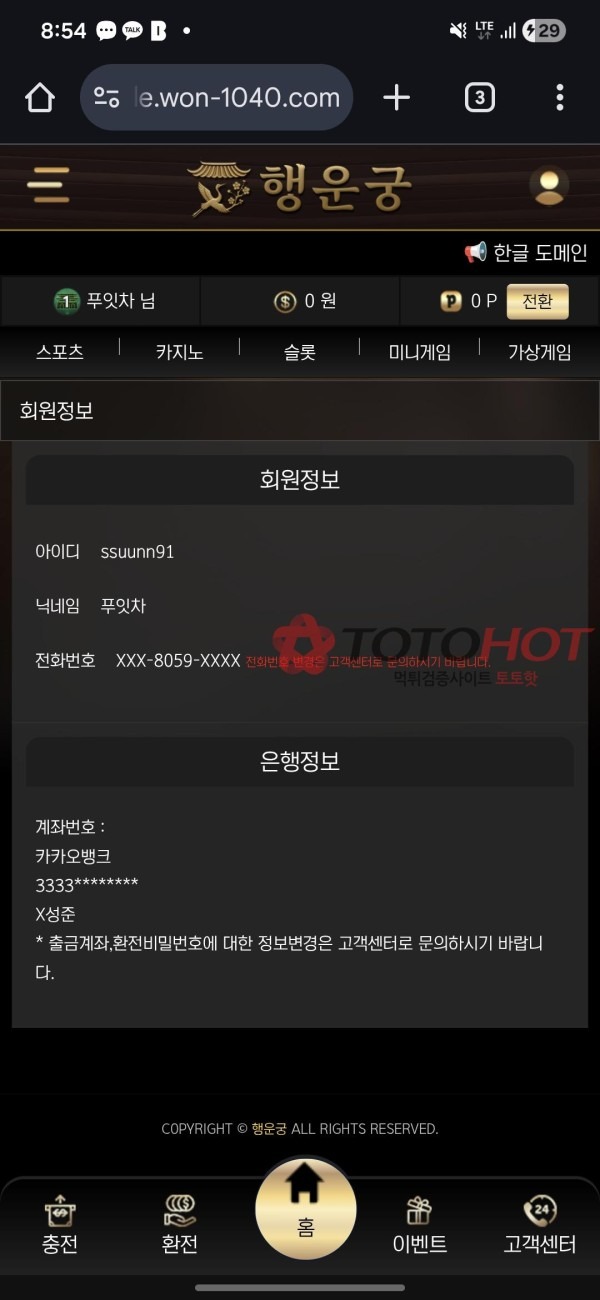Open the browser overflow menu
Screen dimensions: 600x1300
(559, 97)
